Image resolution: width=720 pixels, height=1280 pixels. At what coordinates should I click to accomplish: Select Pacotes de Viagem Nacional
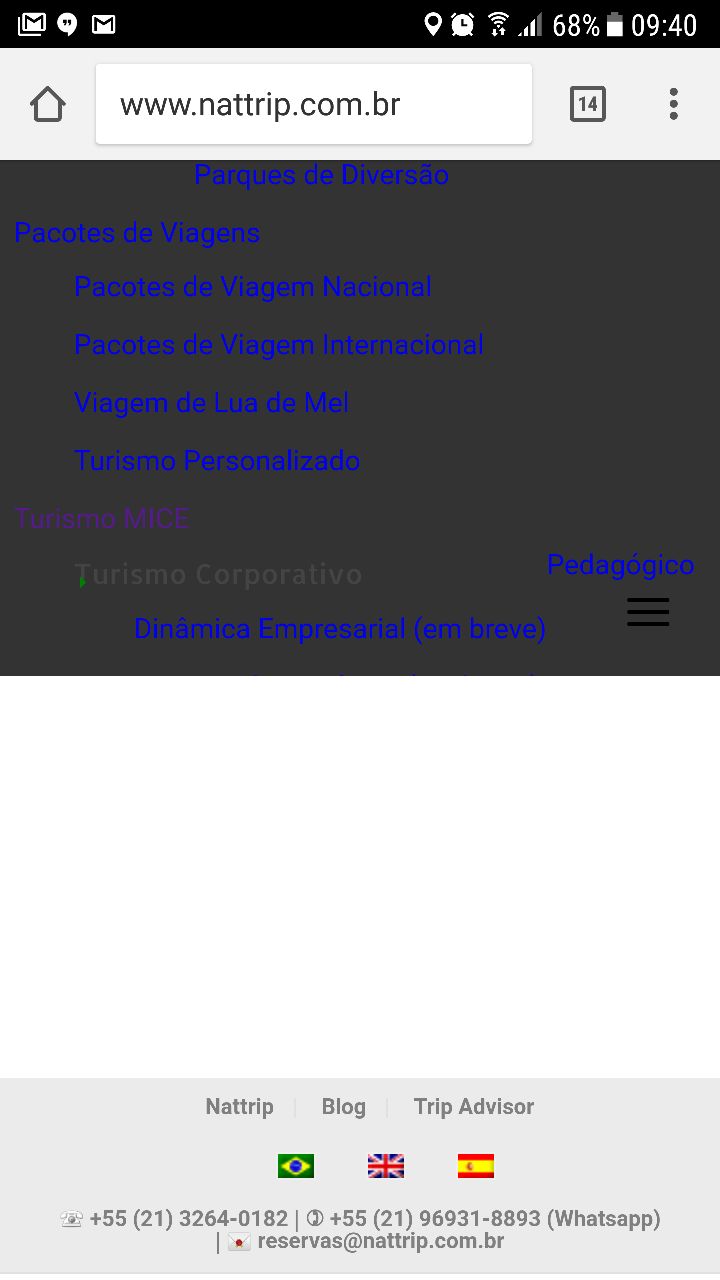pyautogui.click(x=253, y=287)
